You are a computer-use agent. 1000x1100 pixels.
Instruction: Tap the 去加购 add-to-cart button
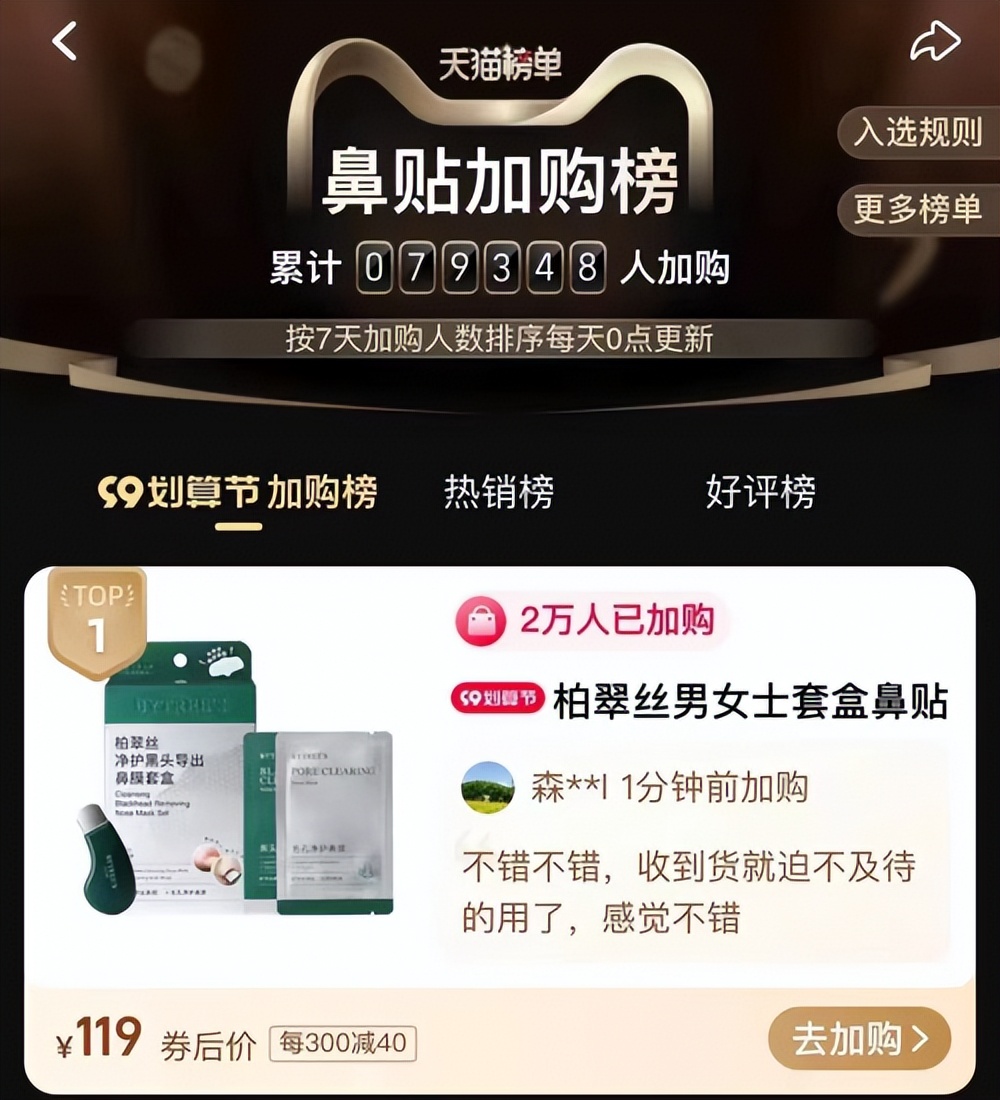click(x=858, y=1039)
